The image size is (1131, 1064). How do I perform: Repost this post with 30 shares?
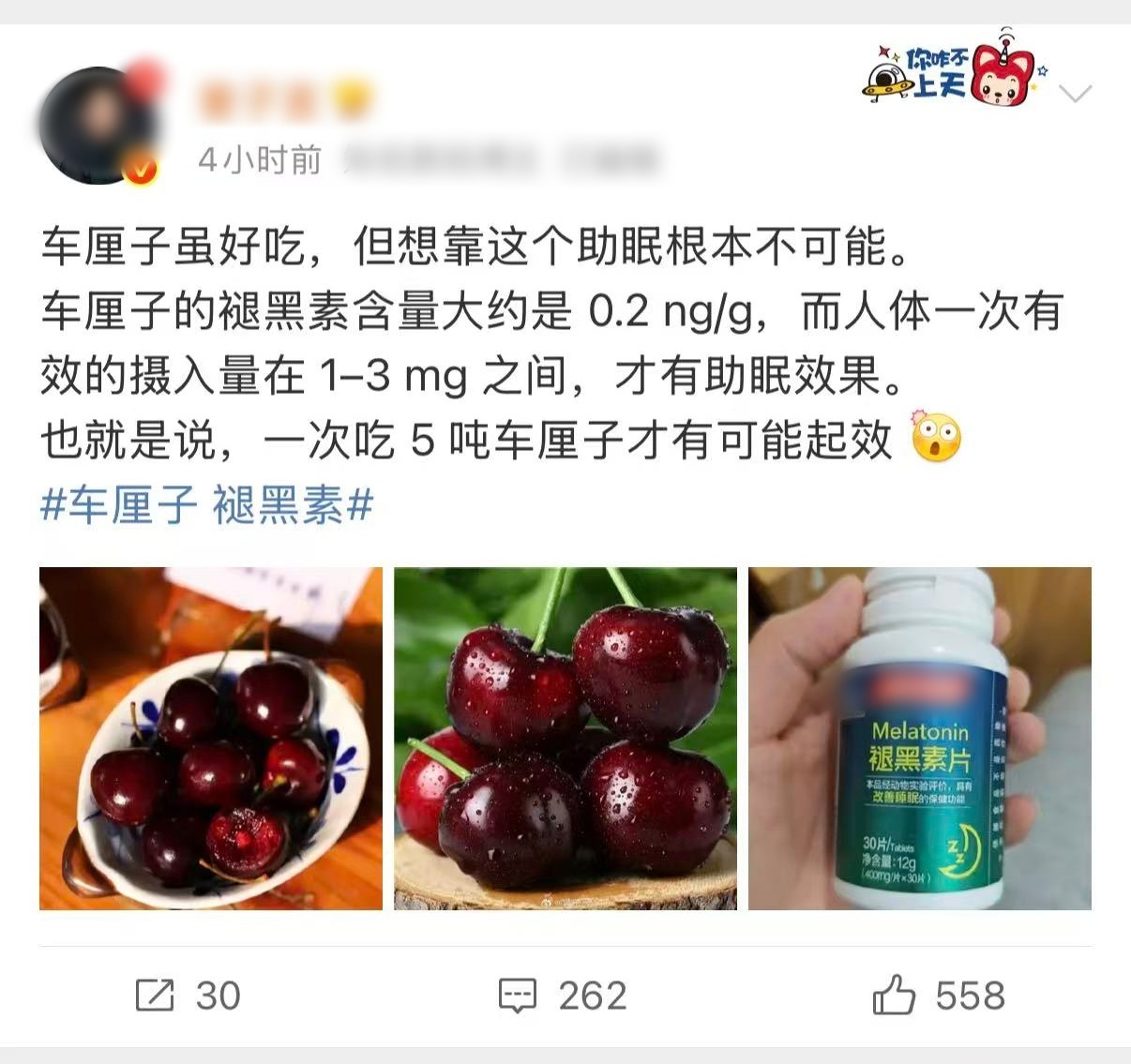(x=188, y=996)
